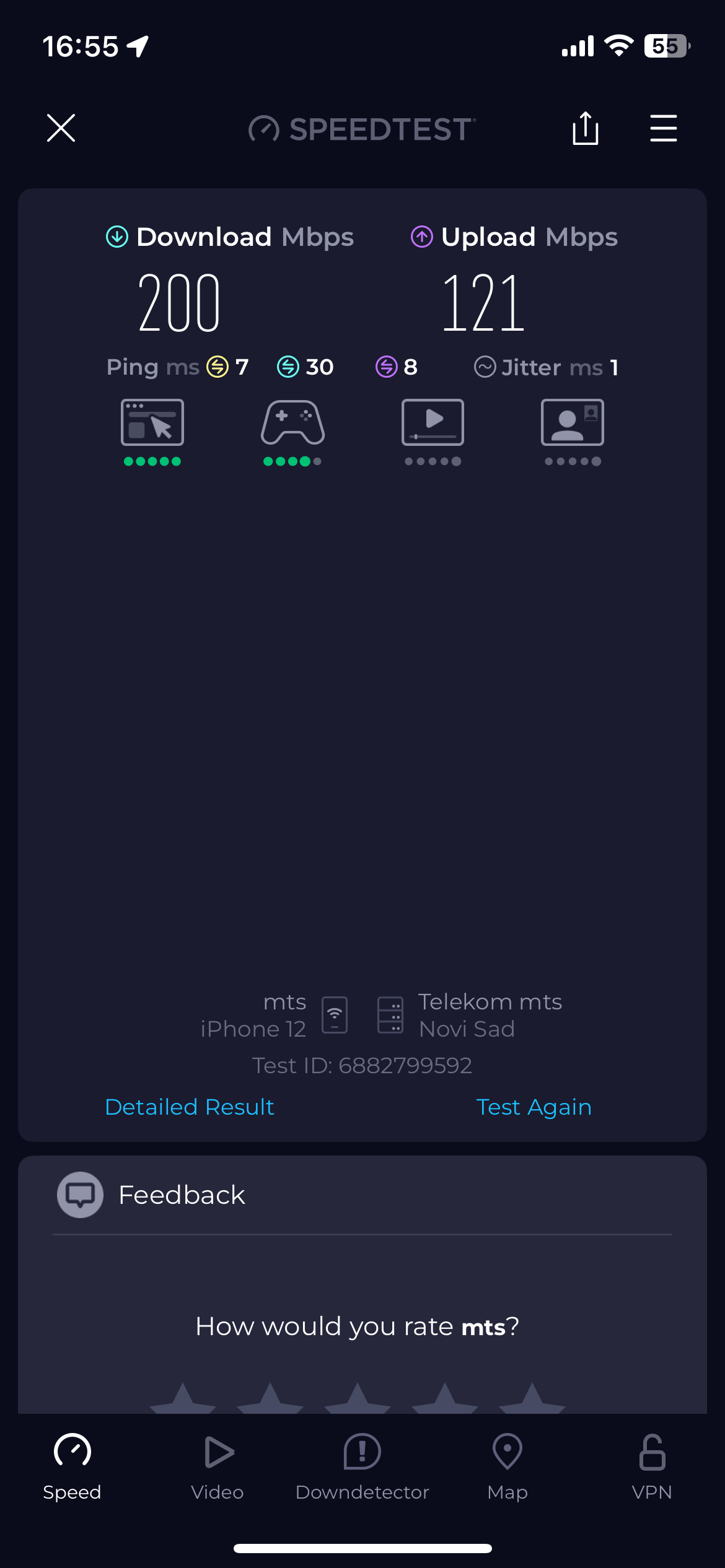Switch to the Map tab
This screenshot has height=1568, width=725.
click(x=507, y=1466)
